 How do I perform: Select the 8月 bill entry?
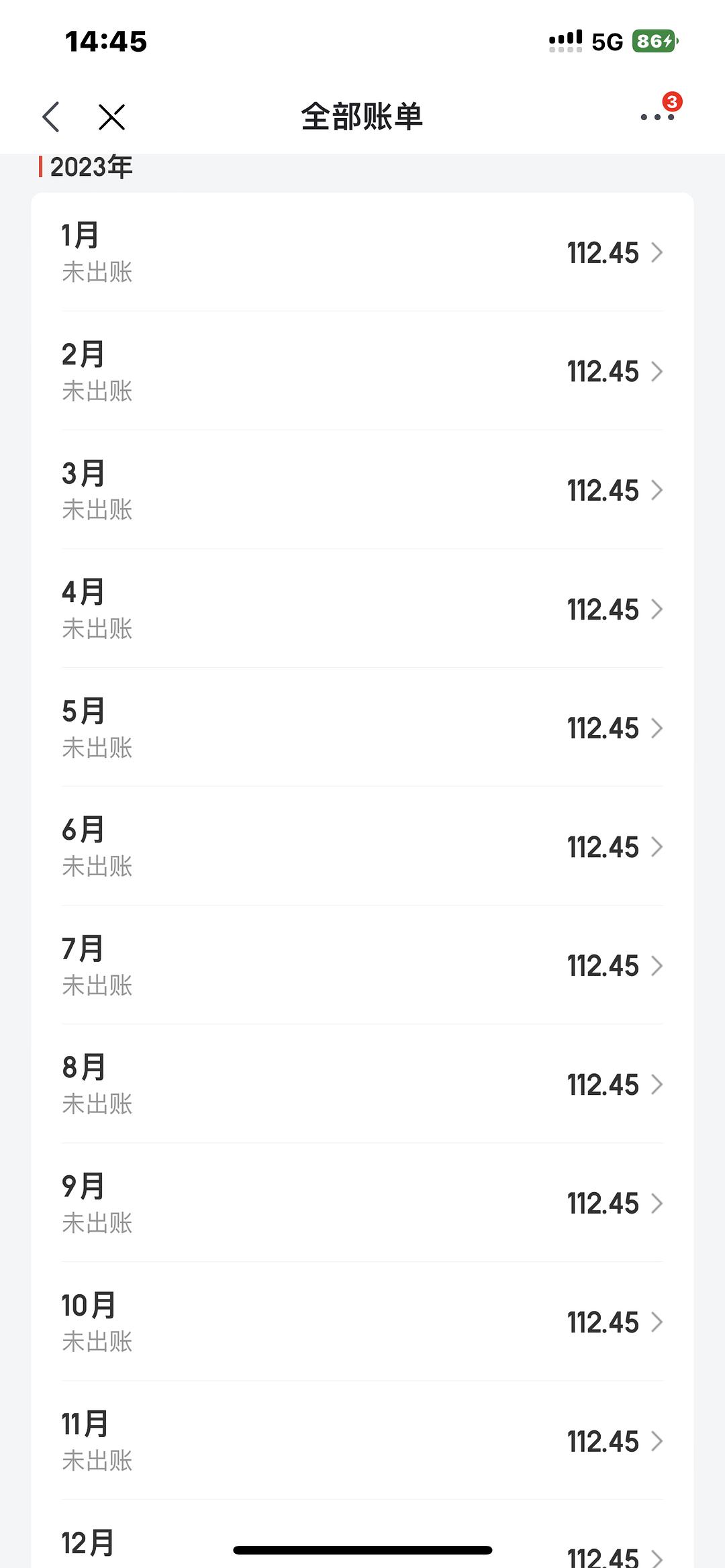pos(362,1084)
